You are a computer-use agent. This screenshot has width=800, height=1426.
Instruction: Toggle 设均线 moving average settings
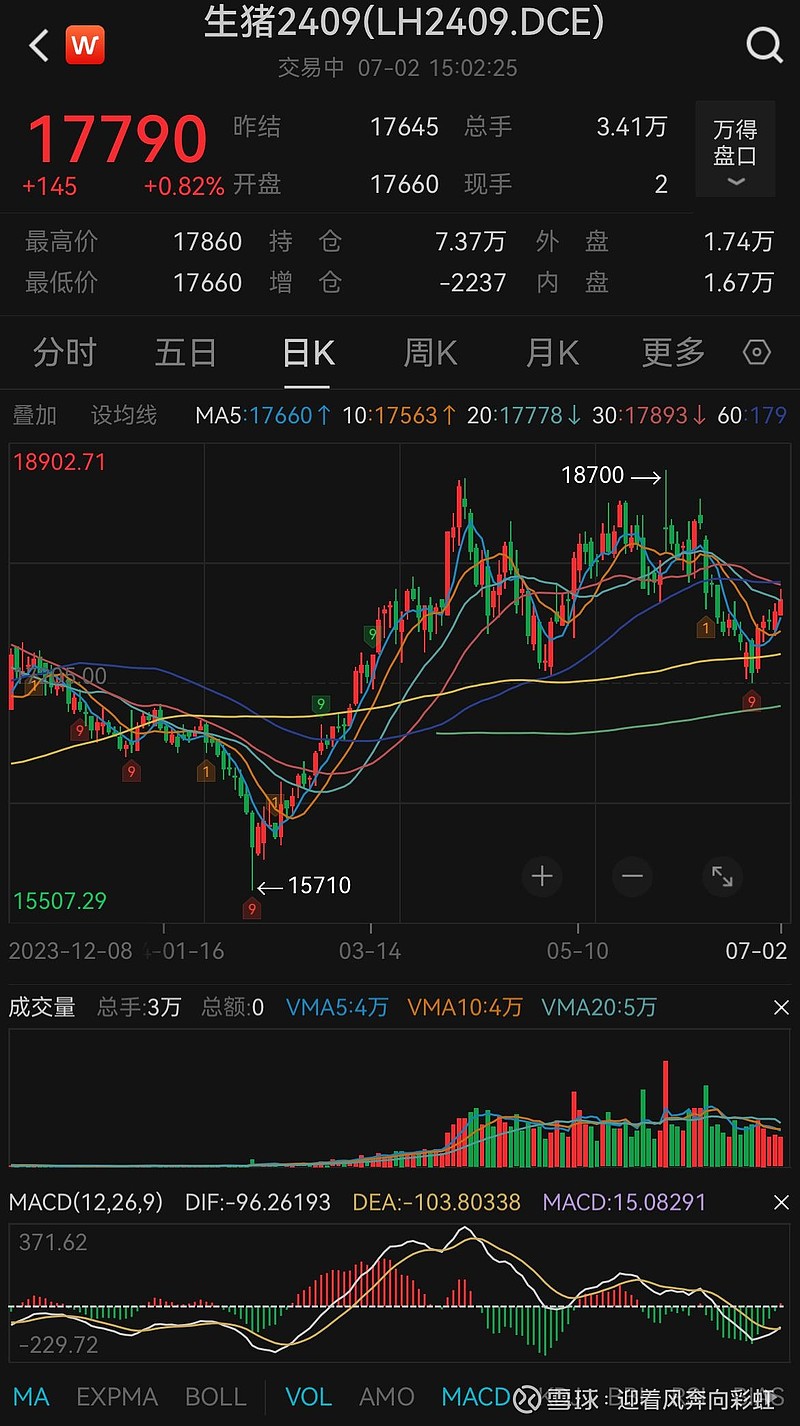click(x=124, y=414)
